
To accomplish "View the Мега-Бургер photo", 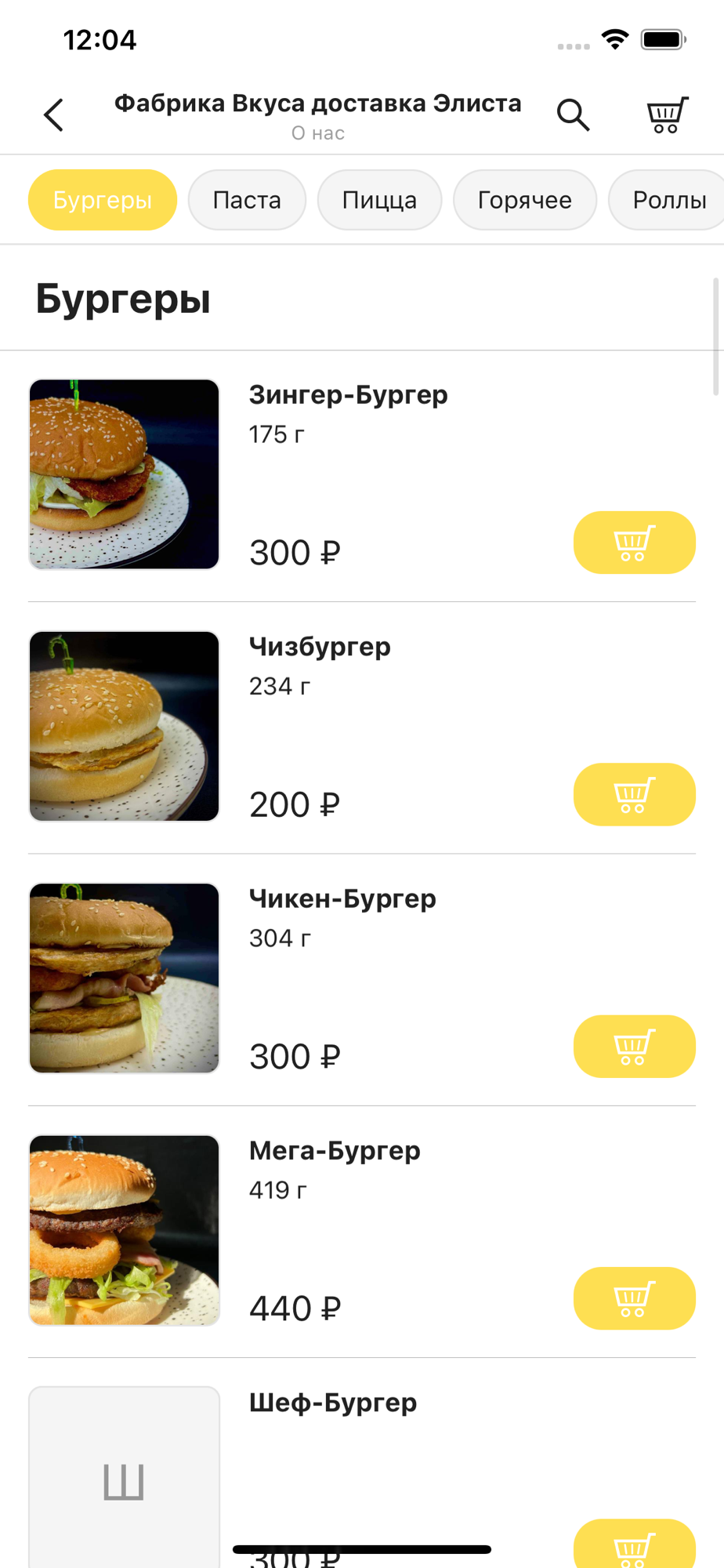I will coord(125,1230).
